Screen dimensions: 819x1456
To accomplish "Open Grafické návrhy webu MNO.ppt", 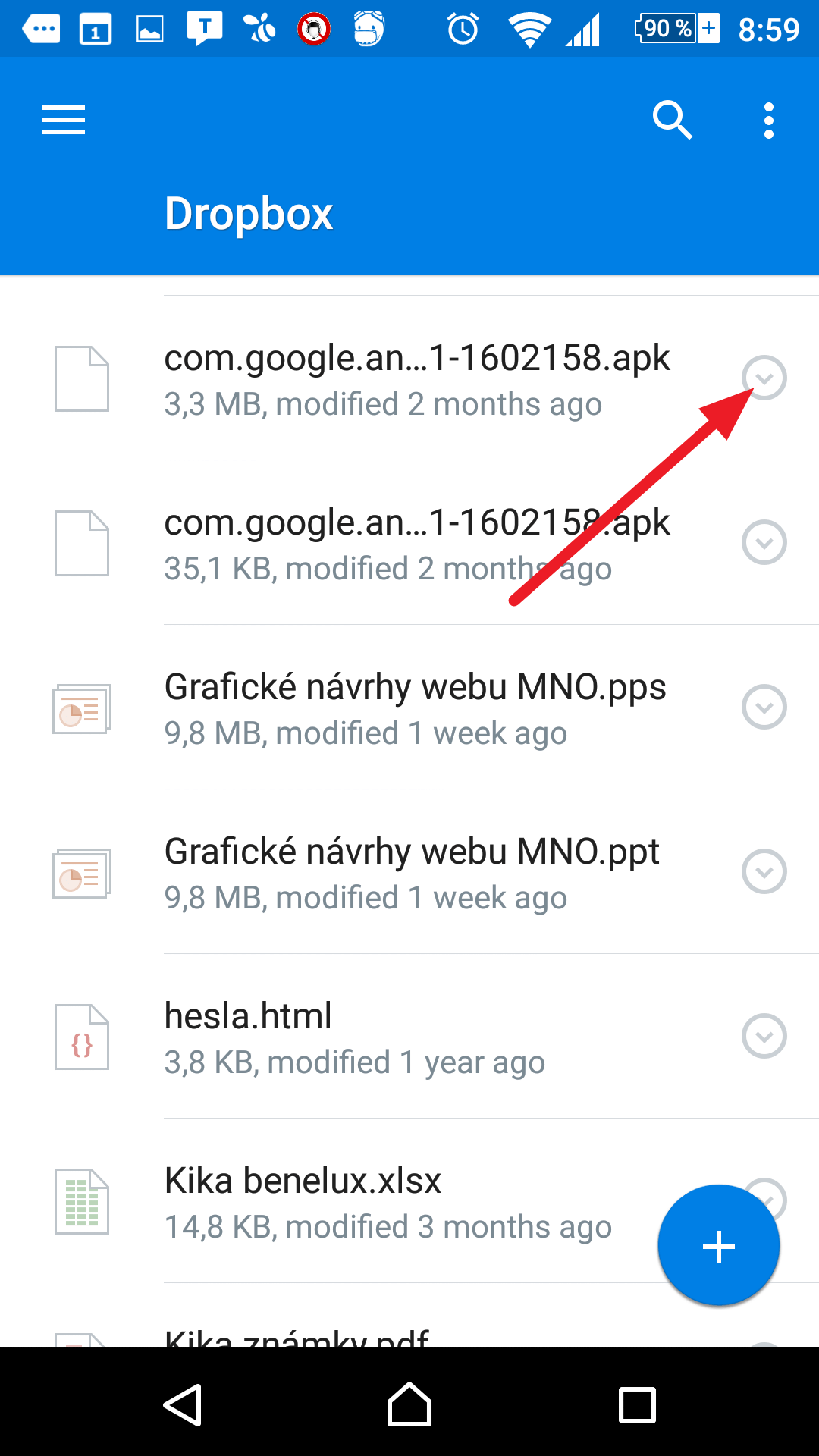I will click(x=409, y=872).
